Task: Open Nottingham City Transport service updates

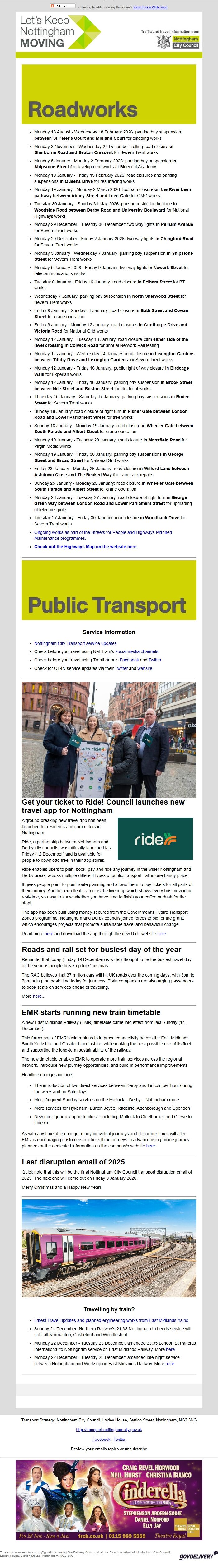Action: (75, 643)
